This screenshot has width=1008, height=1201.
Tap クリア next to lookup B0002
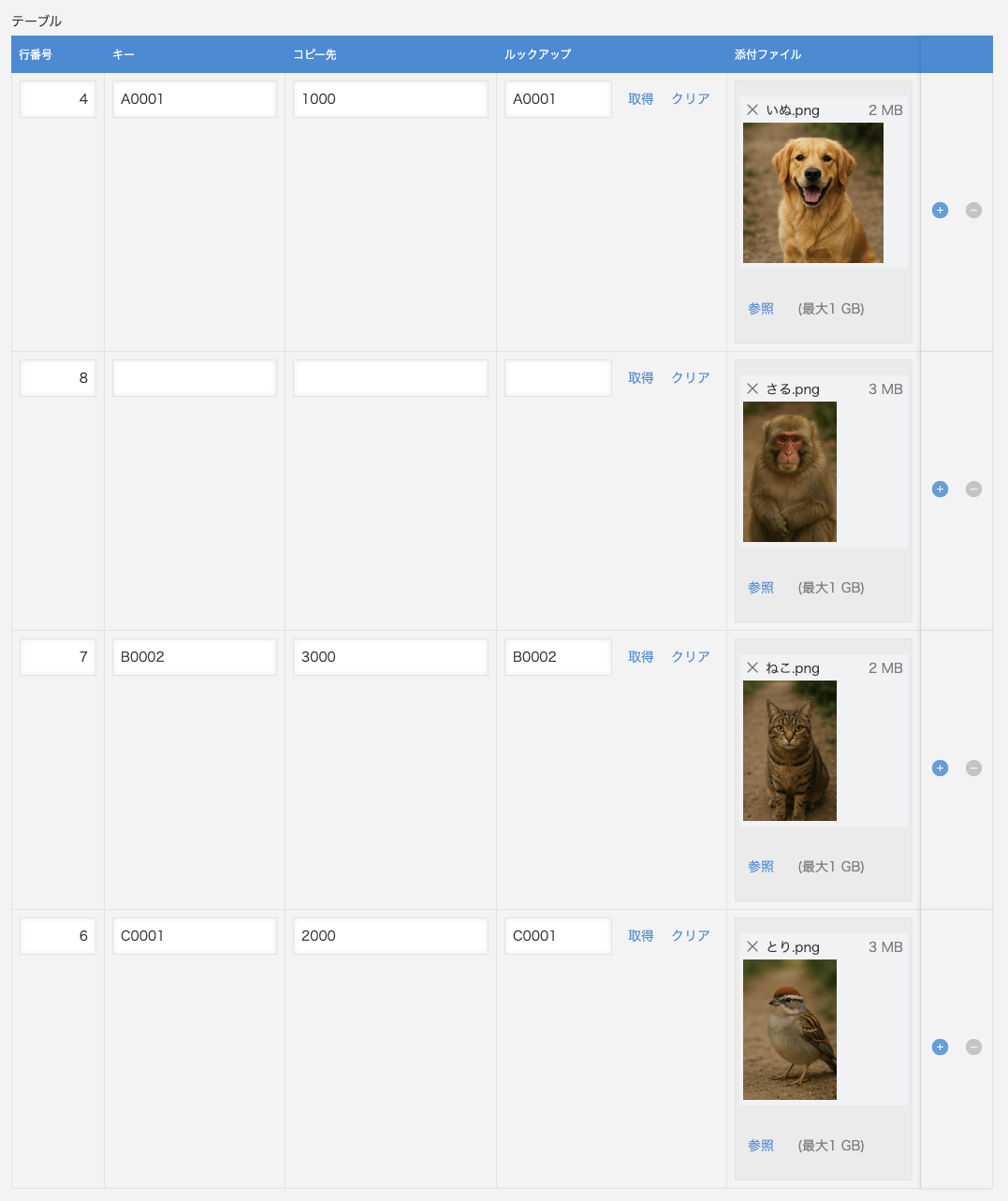click(x=691, y=657)
